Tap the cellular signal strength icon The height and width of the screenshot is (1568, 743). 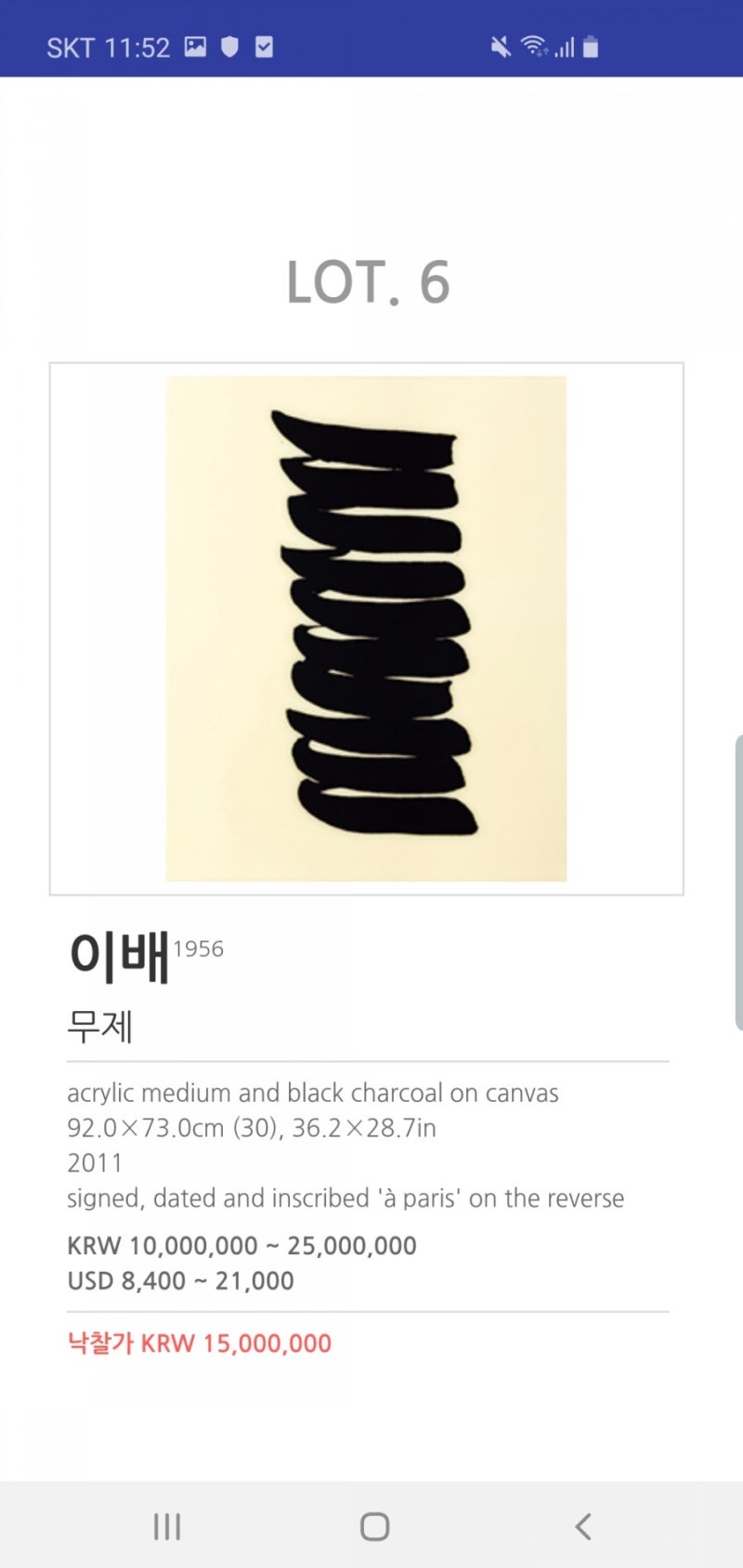pos(566,47)
